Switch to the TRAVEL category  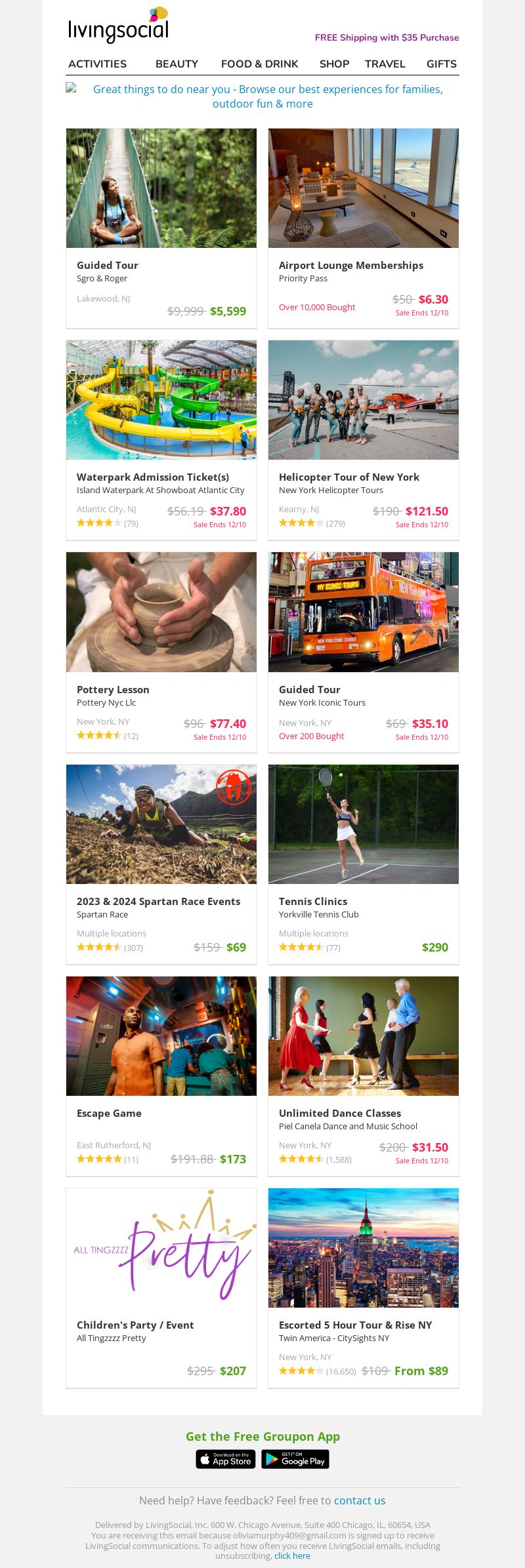click(x=385, y=64)
